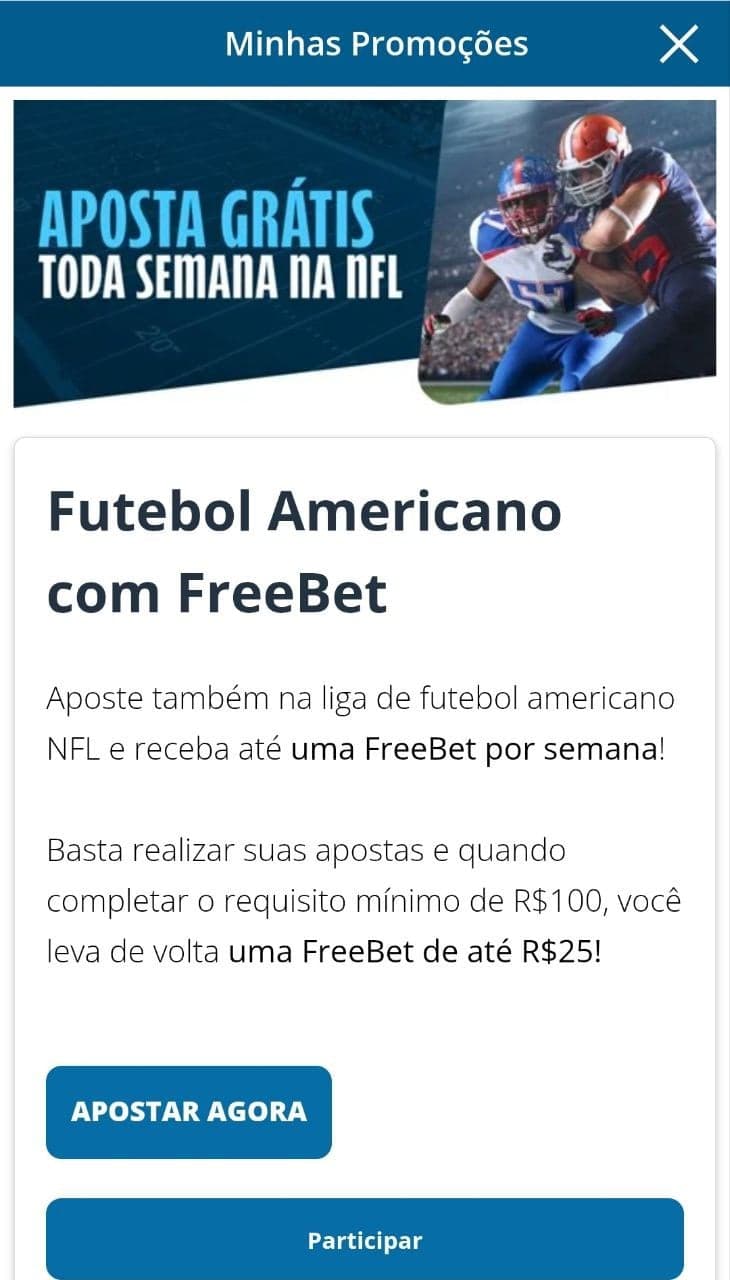Open the APOSTA GRÁTIS NFL promotional banner
This screenshot has height=1280, width=730.
pos(365,255)
